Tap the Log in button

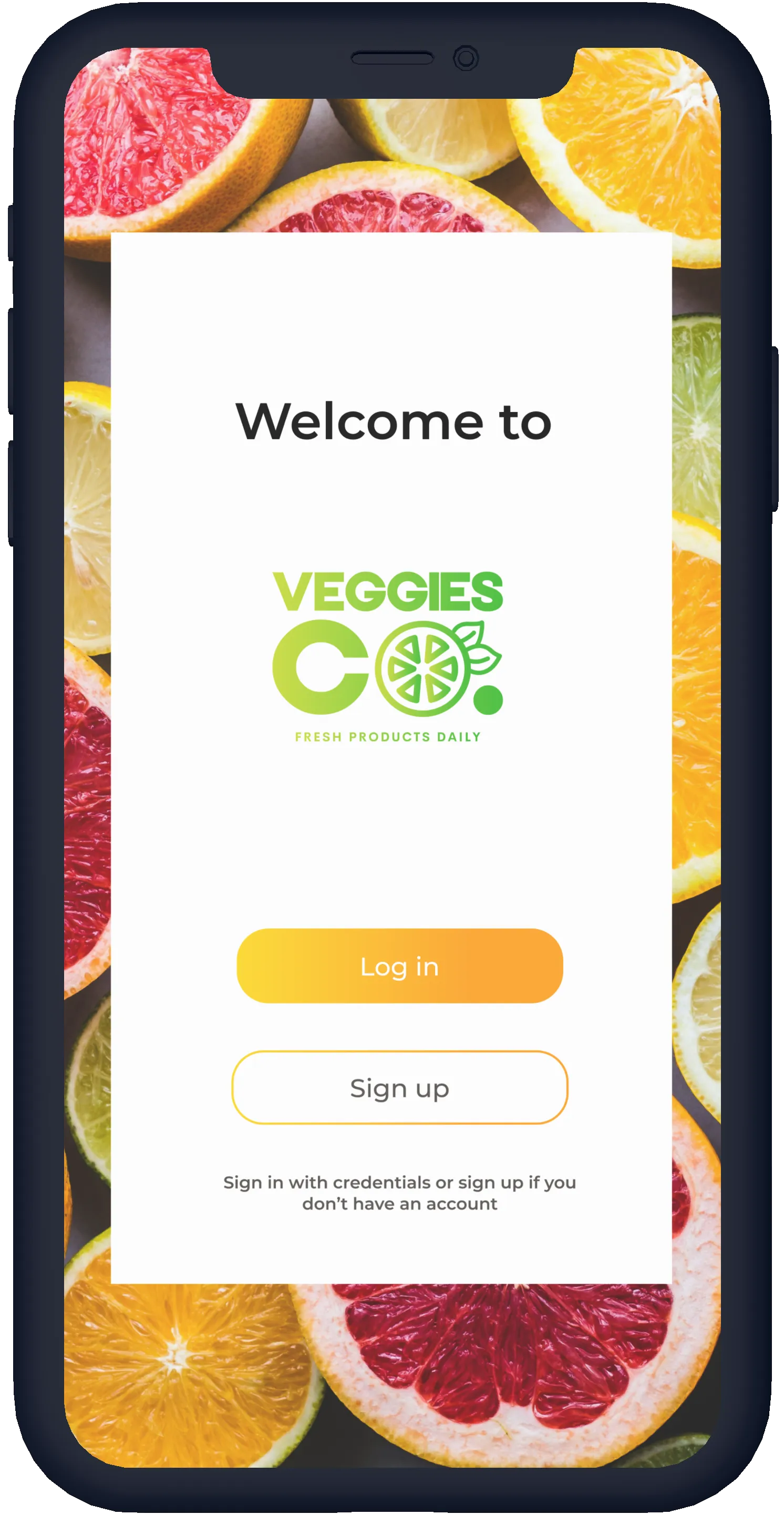400,966
